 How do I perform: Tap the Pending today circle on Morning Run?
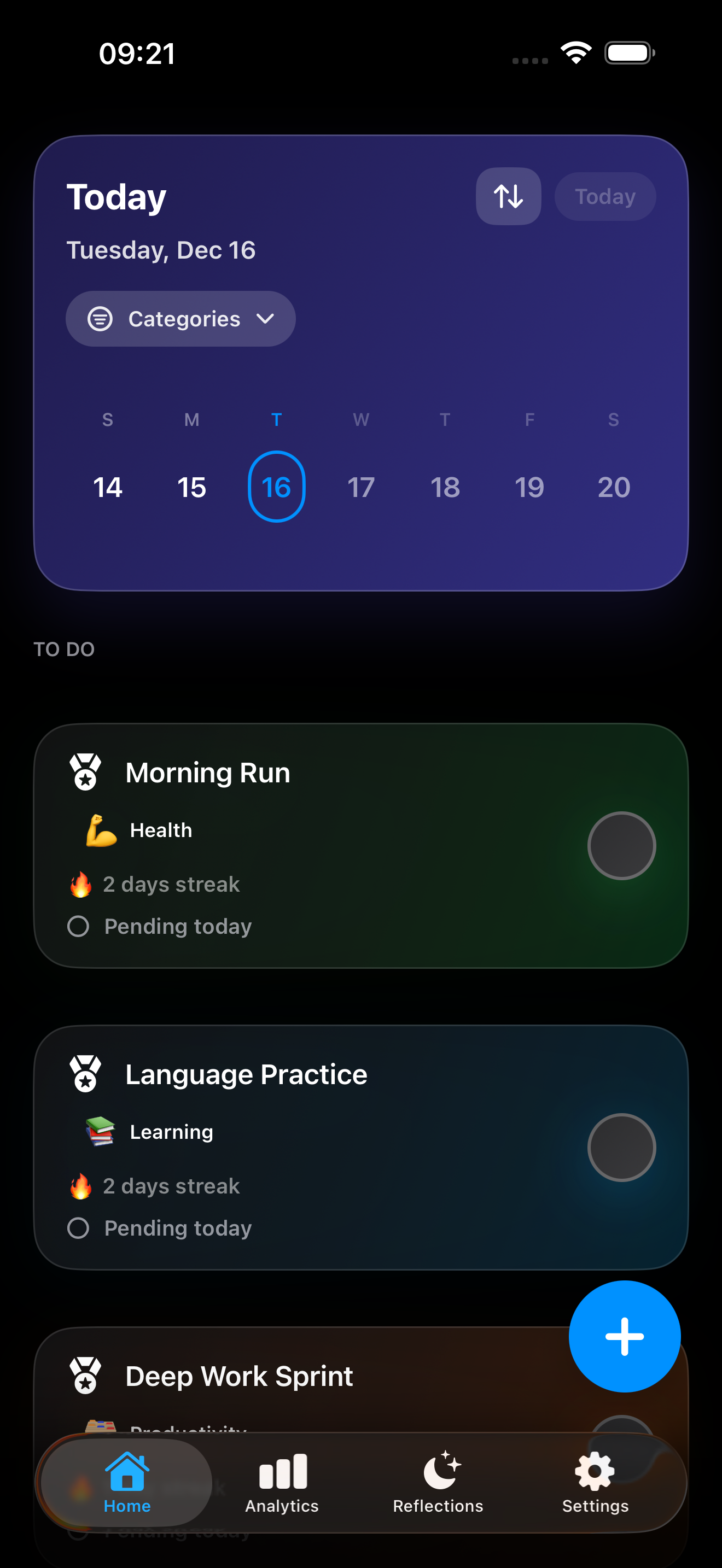pyautogui.click(x=78, y=926)
